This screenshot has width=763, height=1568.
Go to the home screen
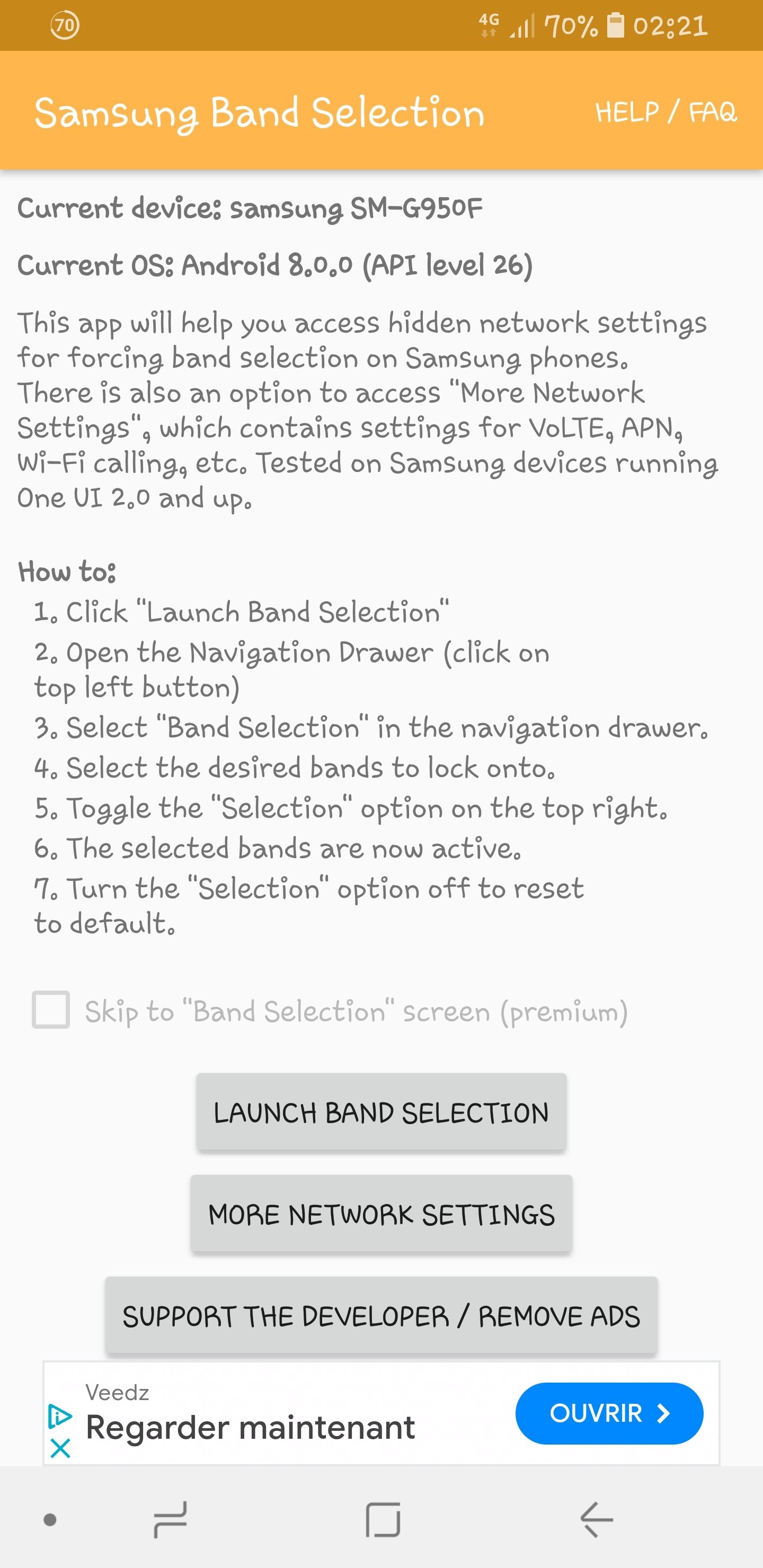(x=383, y=1519)
